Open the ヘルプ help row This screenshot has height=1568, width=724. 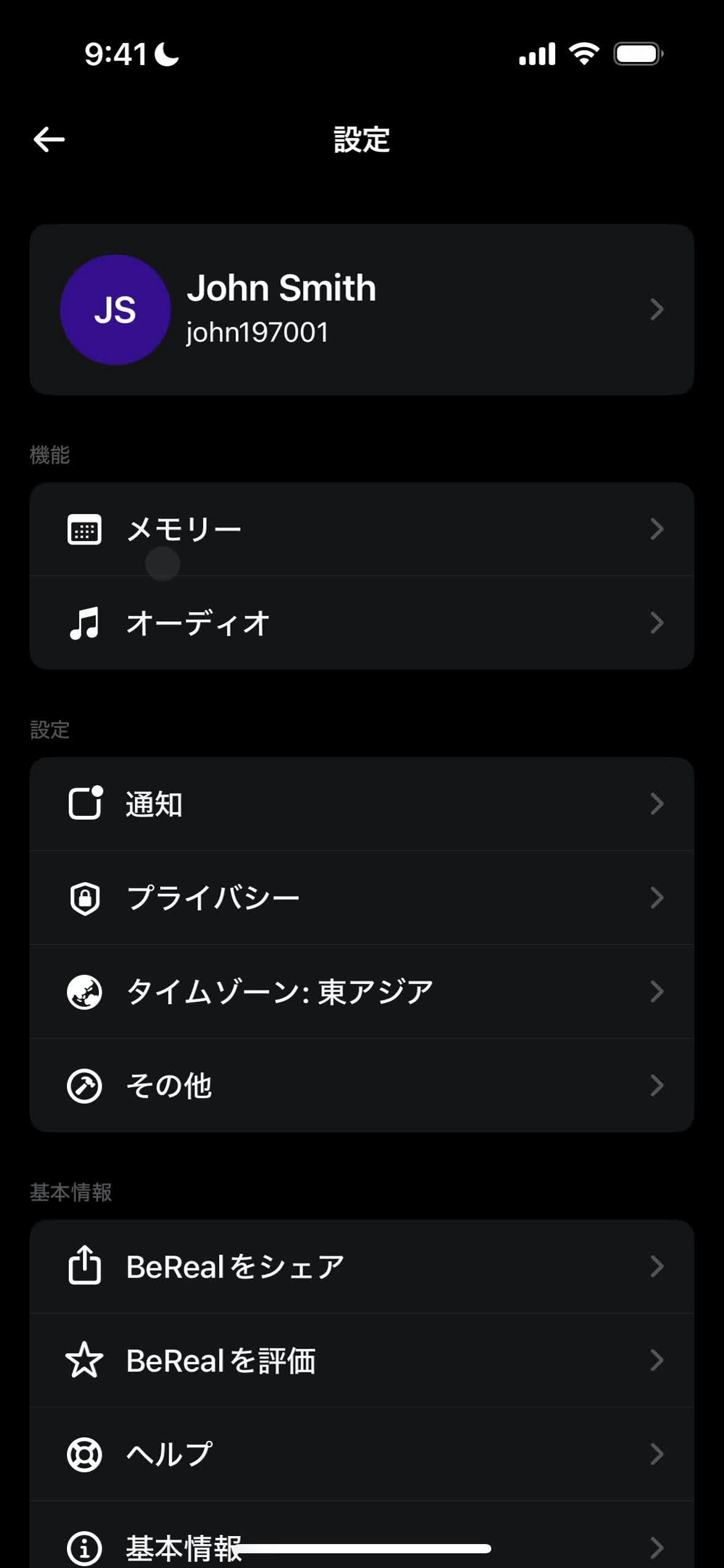click(362, 1454)
